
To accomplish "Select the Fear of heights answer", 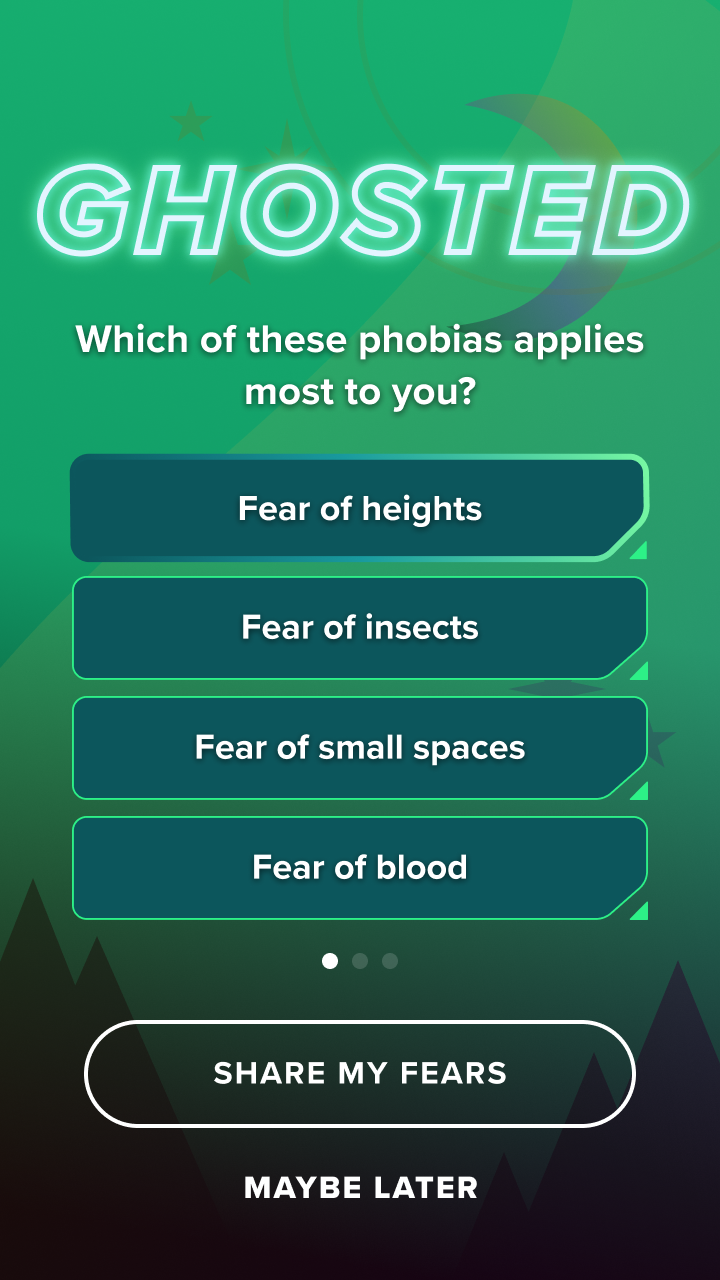I will coord(360,508).
